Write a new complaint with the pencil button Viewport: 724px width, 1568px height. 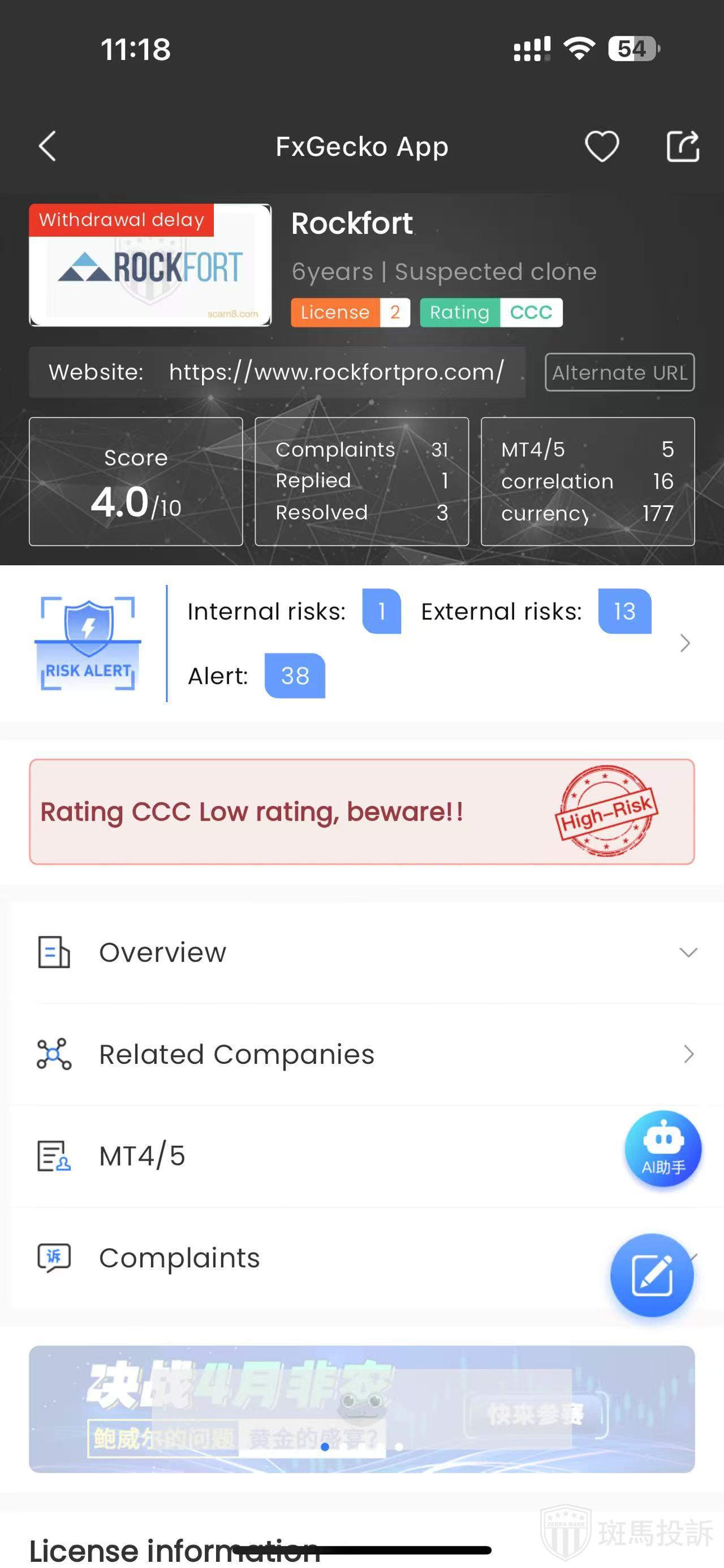[x=652, y=1275]
